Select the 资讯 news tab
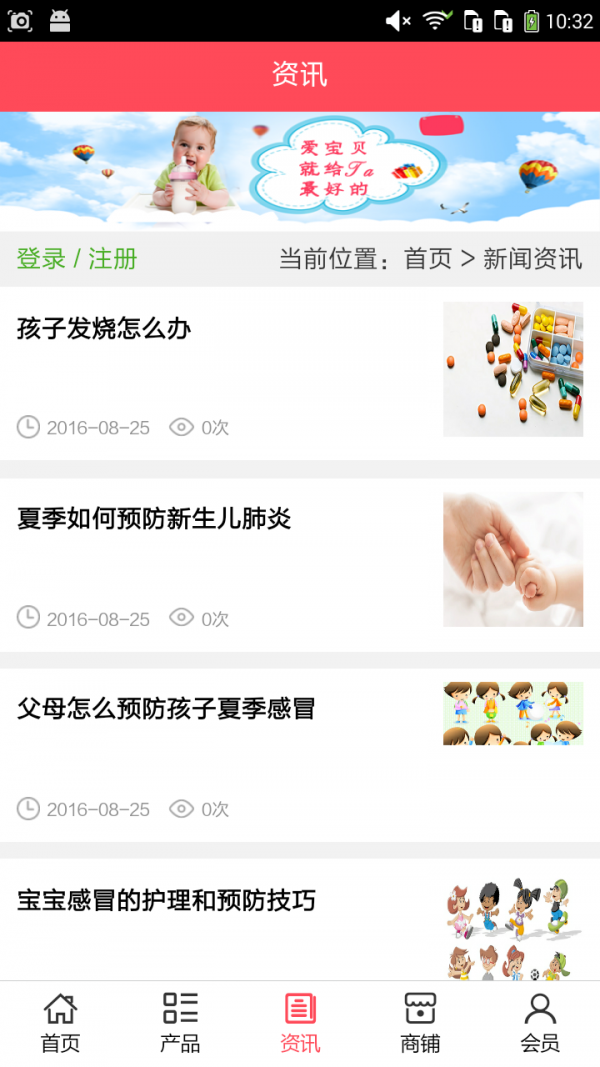This screenshot has width=600, height=1067. (x=300, y=1023)
